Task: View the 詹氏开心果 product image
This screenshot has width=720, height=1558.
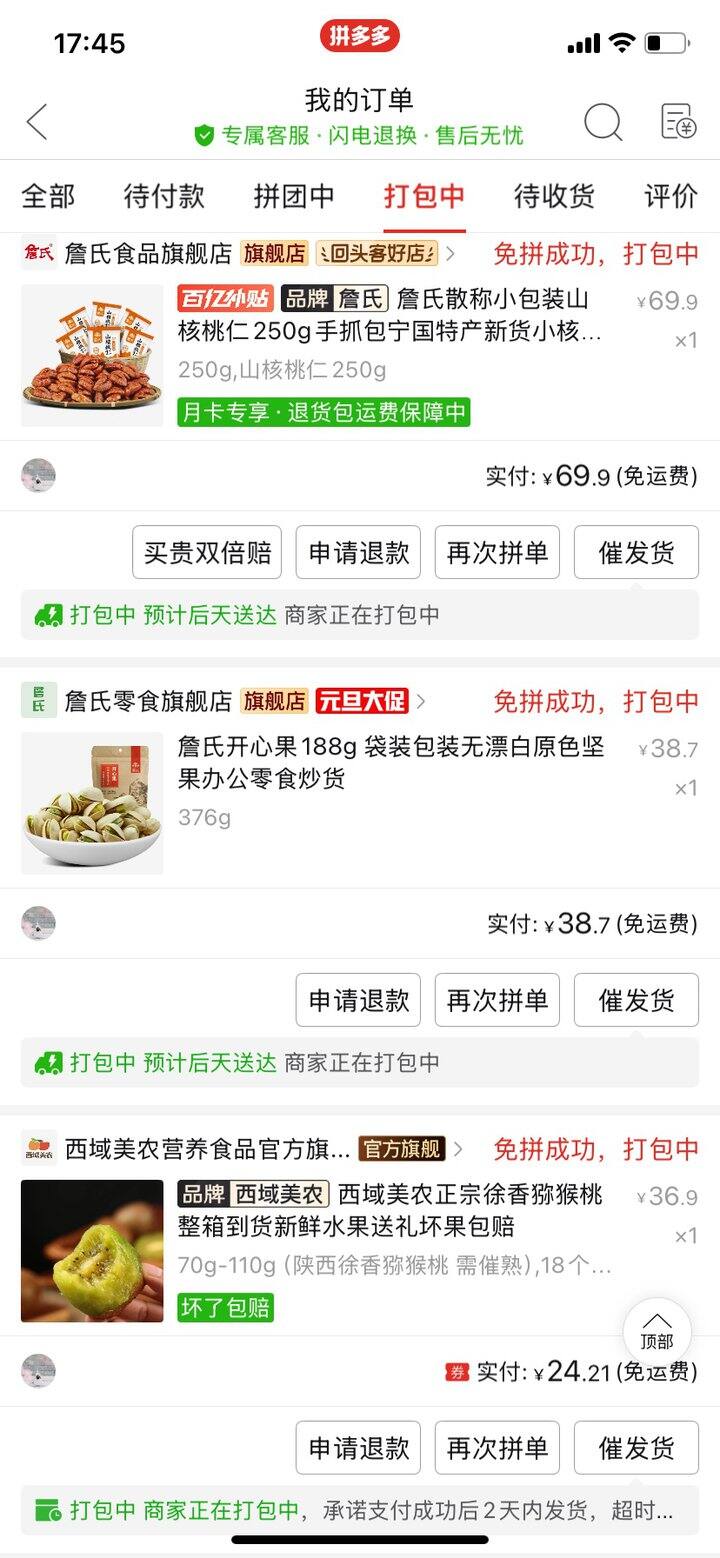Action: click(x=92, y=803)
